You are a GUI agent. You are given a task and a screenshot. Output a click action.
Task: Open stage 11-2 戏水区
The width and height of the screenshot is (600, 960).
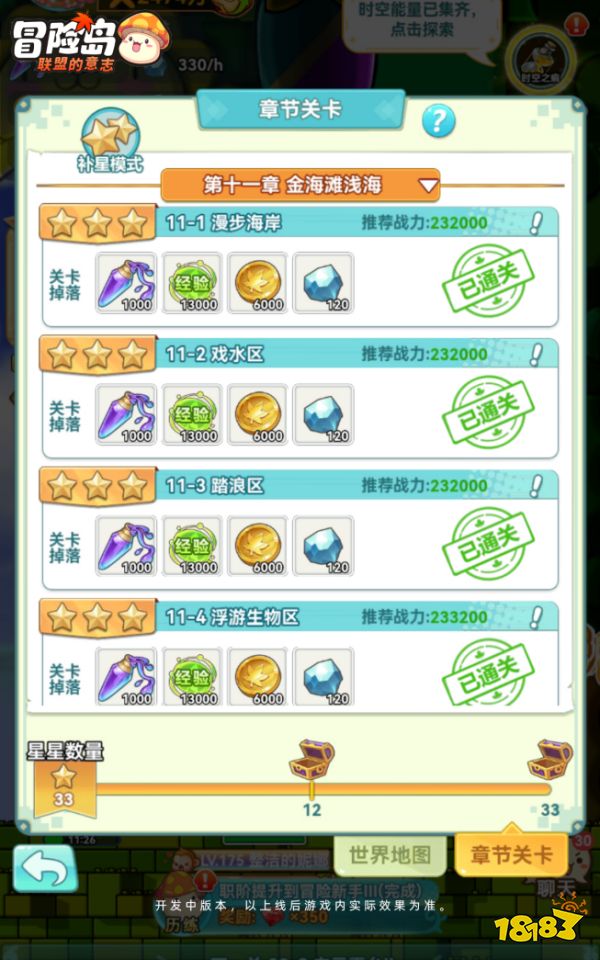click(x=300, y=398)
